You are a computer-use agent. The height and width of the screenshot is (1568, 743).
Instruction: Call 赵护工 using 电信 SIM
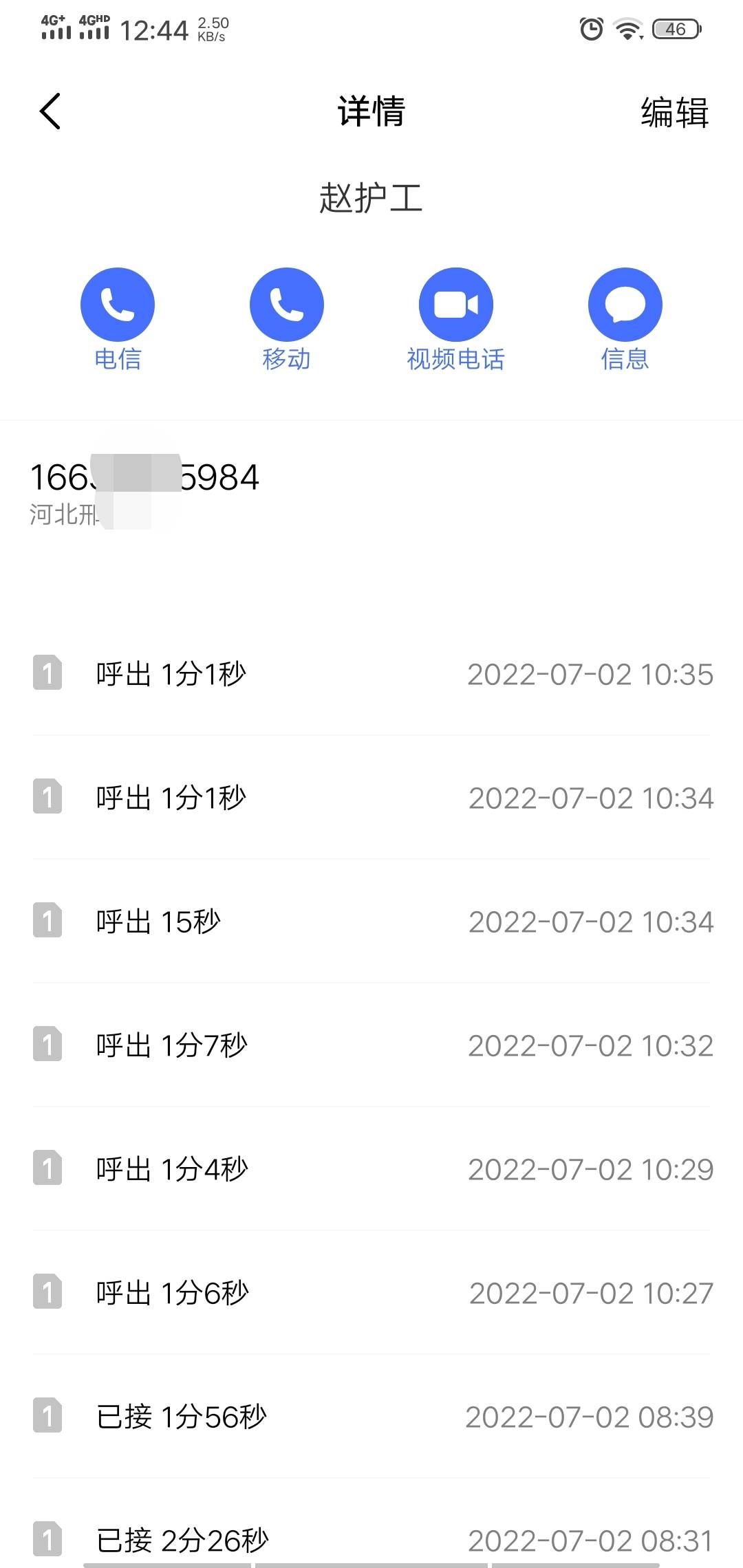point(118,305)
